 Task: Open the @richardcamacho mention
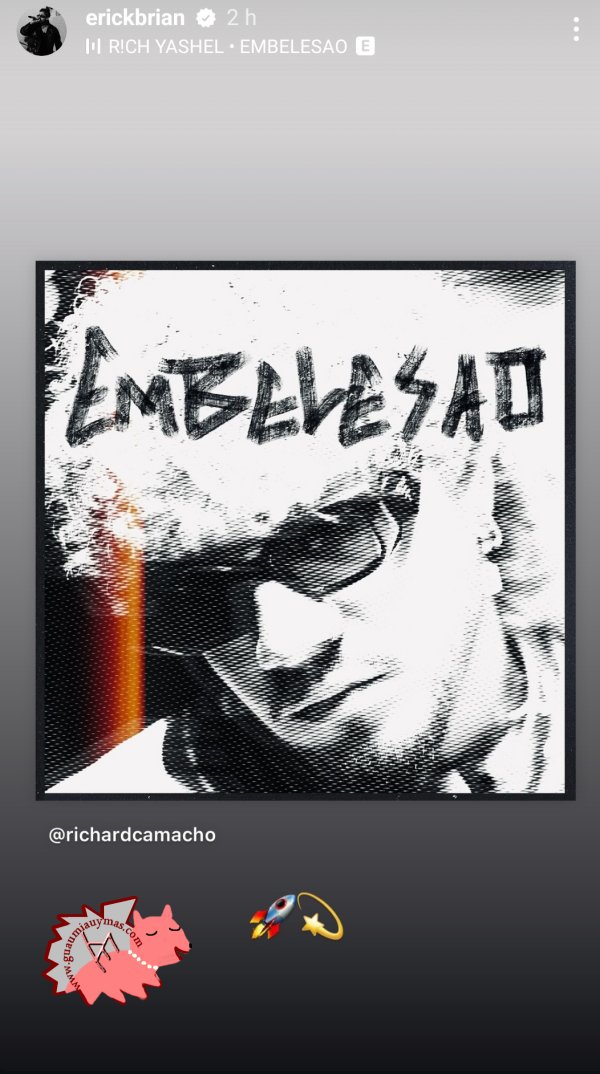coord(132,834)
